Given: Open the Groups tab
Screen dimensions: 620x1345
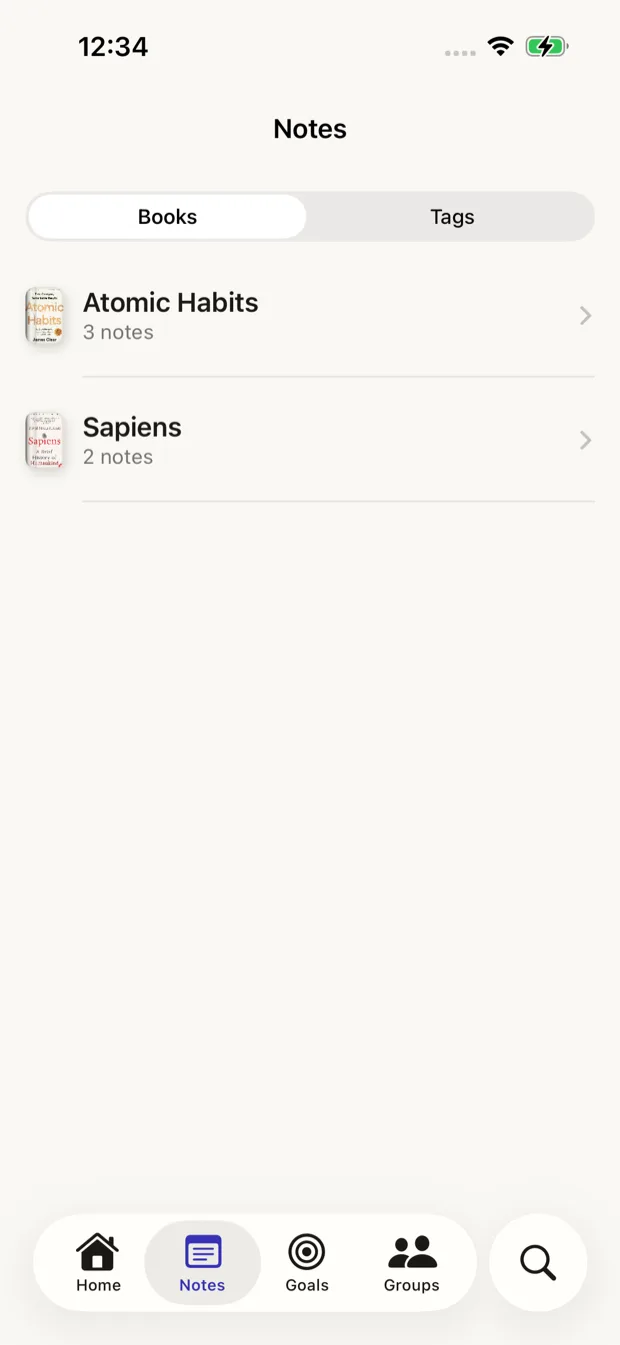Looking at the screenshot, I should (412, 1263).
